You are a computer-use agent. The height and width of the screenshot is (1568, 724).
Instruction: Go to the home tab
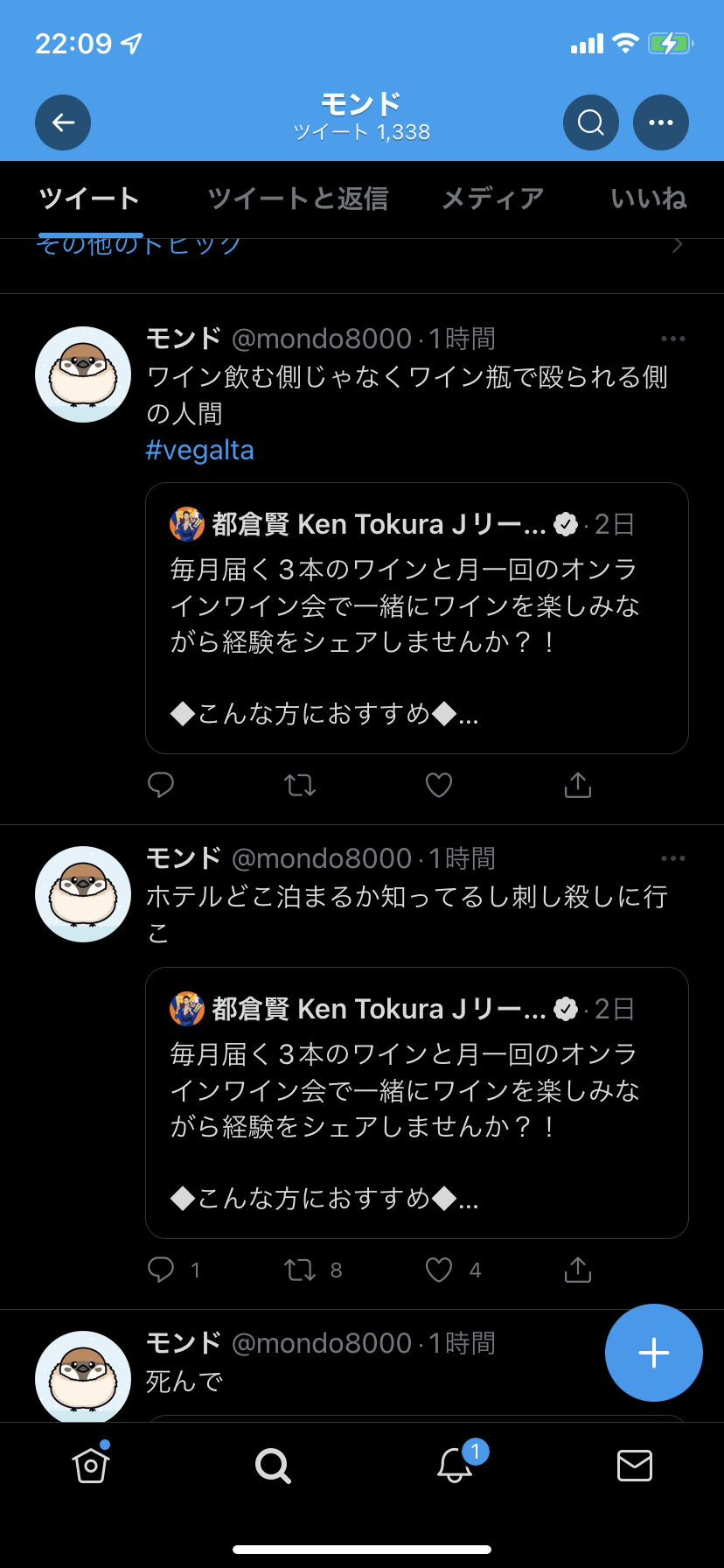tap(91, 1465)
